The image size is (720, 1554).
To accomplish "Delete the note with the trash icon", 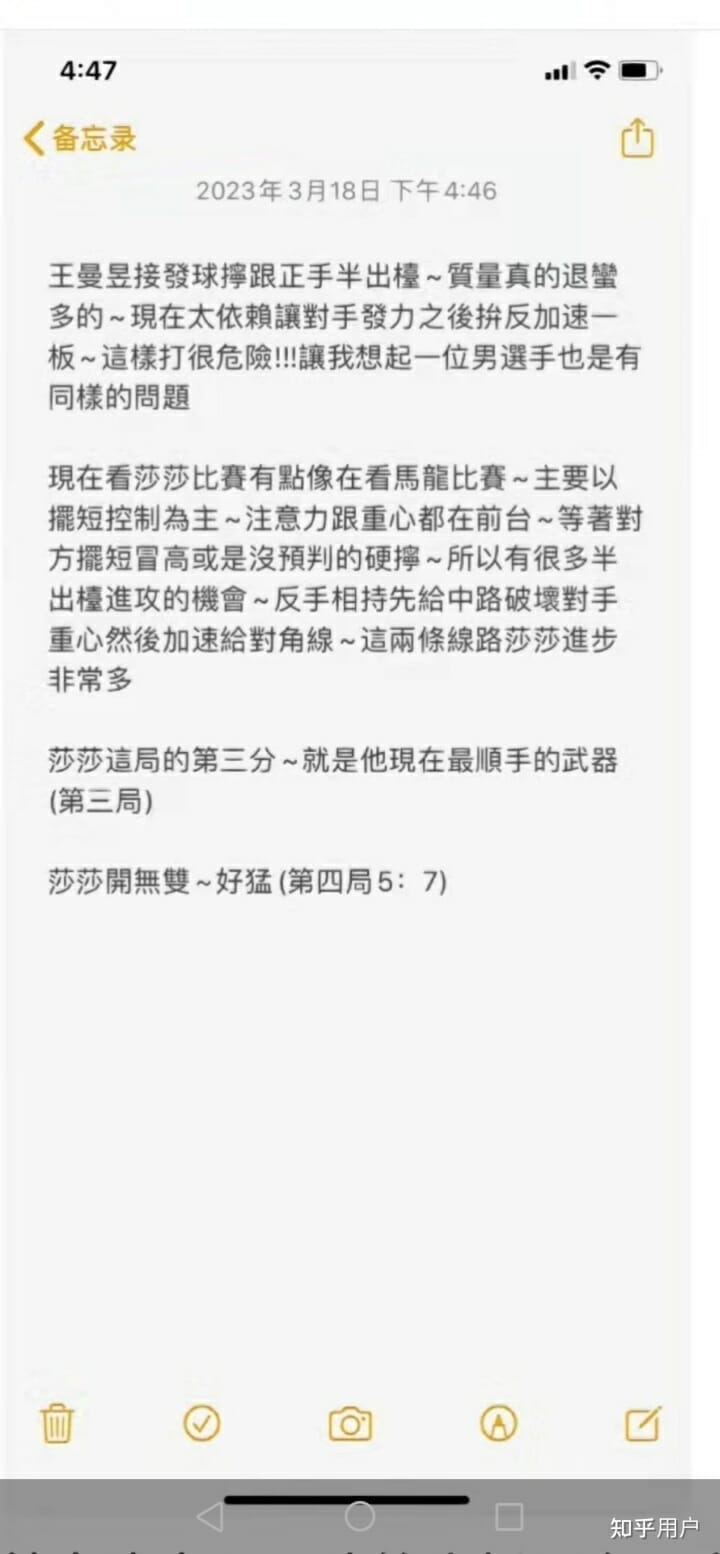I will point(57,1421).
